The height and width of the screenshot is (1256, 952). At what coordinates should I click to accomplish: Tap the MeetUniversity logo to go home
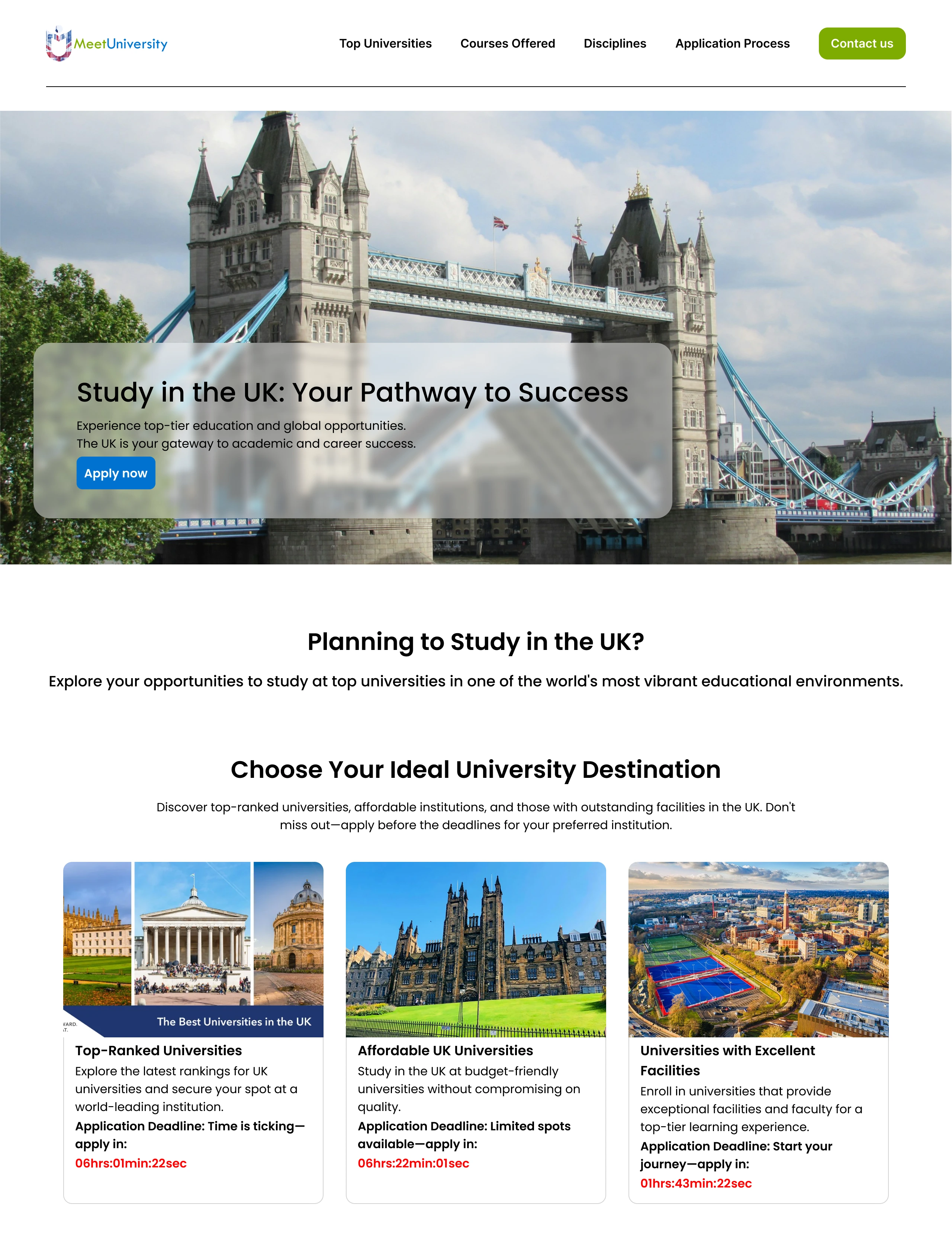[x=107, y=44]
